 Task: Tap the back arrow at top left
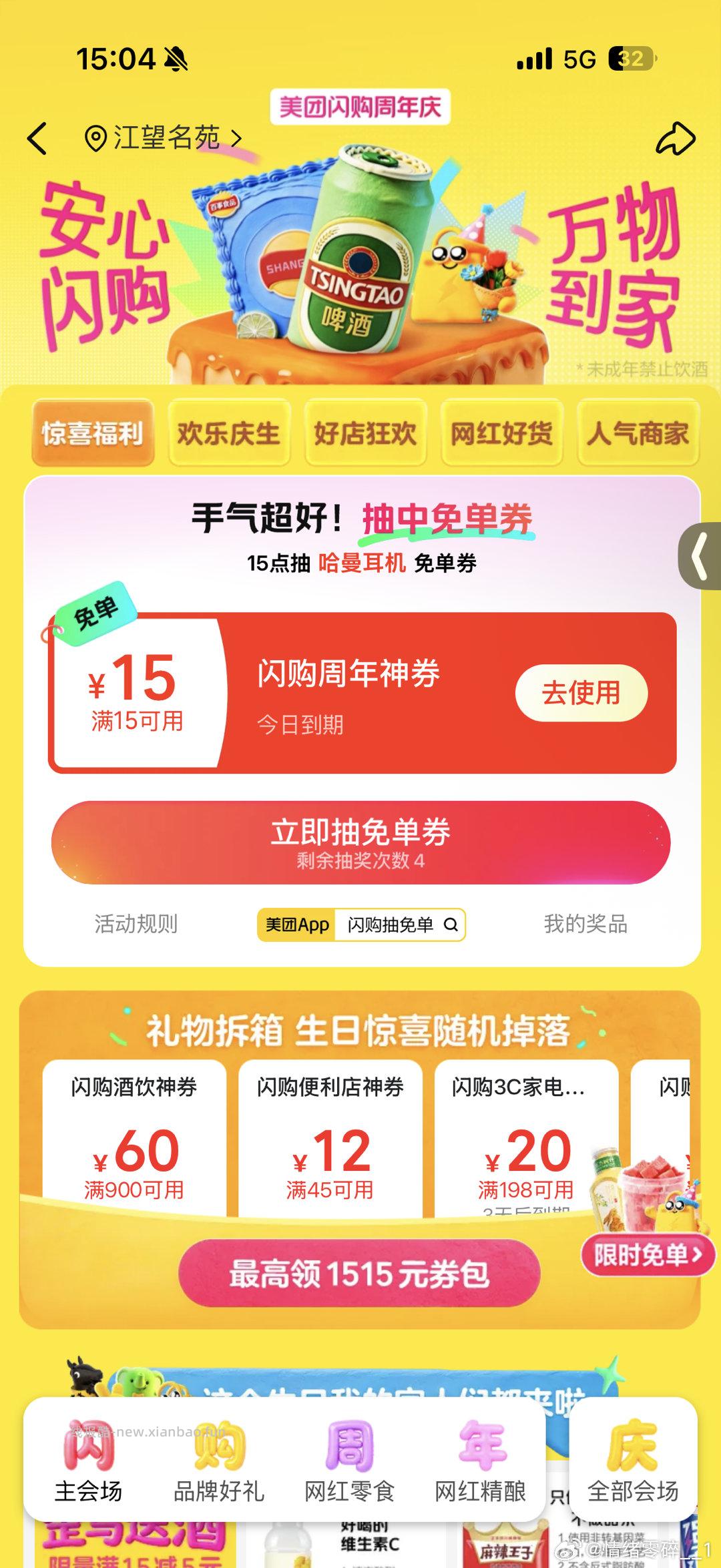pyautogui.click(x=37, y=138)
